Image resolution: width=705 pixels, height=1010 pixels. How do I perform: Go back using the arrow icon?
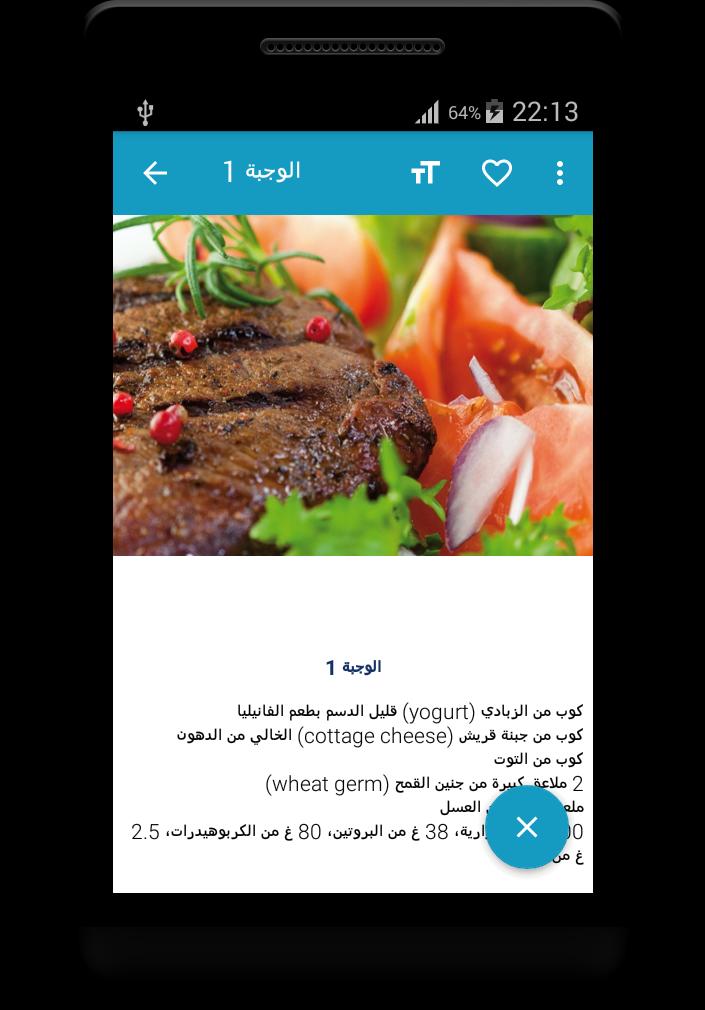[x=155, y=173]
